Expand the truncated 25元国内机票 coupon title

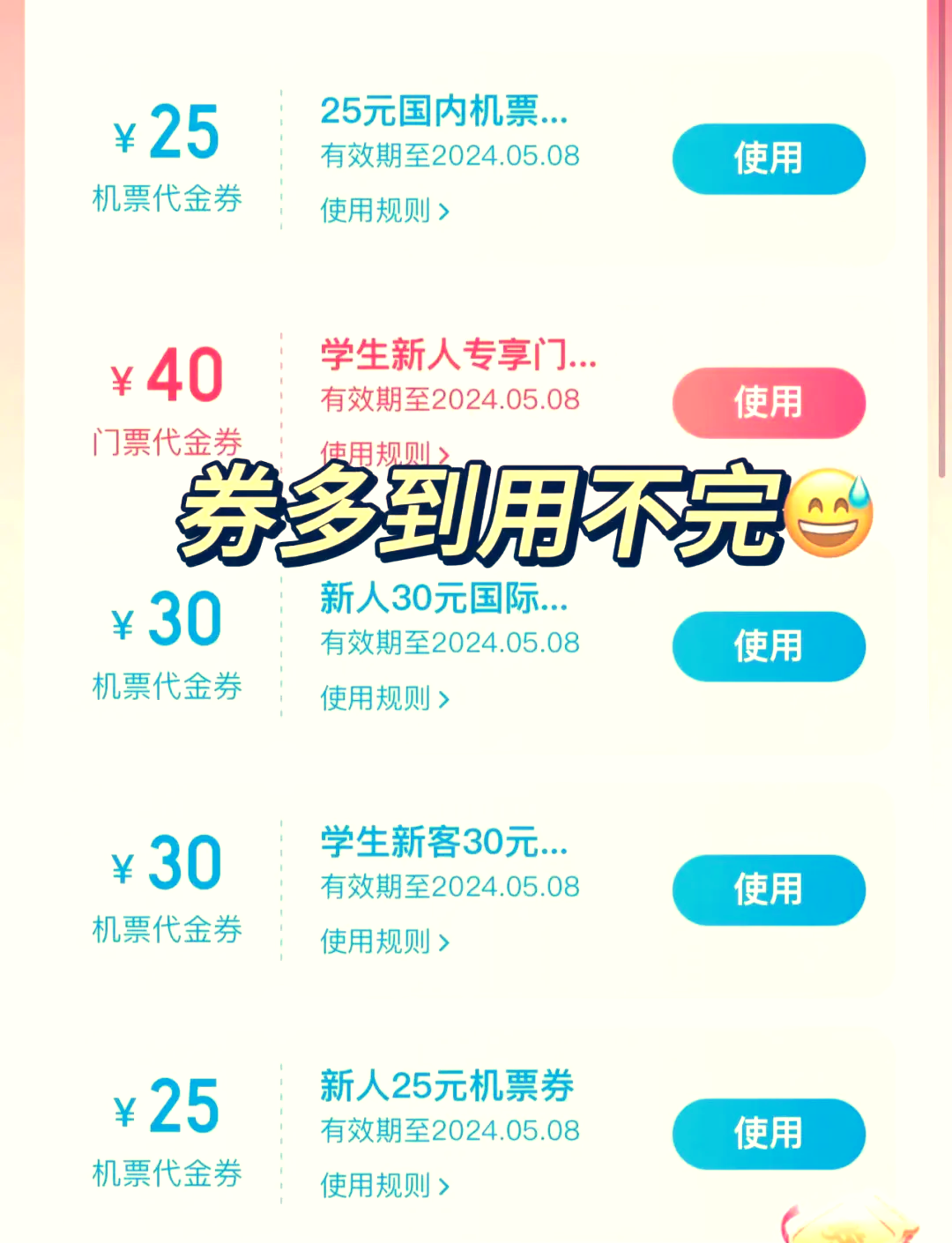pyautogui.click(x=443, y=112)
